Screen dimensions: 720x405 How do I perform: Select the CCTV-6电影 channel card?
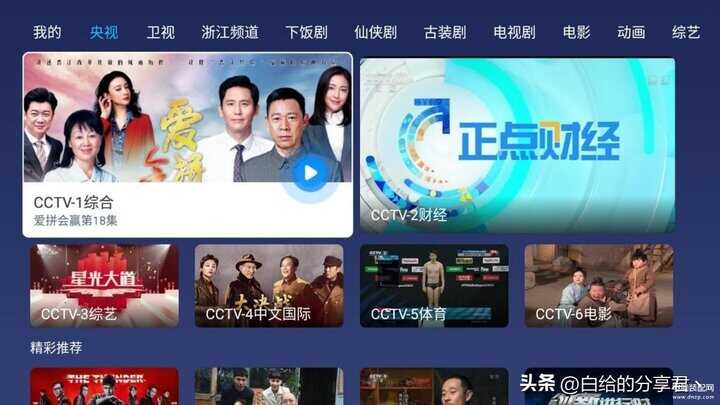coord(598,286)
